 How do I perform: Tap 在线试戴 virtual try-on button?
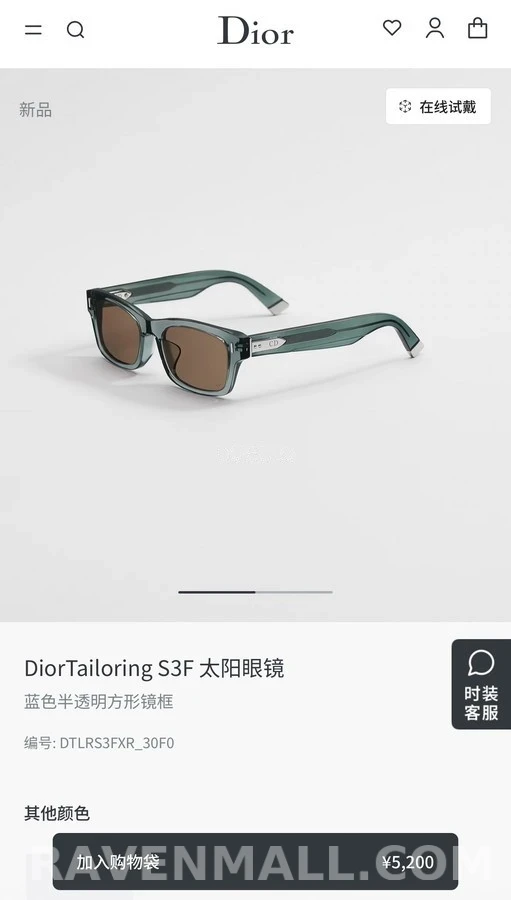pos(438,106)
